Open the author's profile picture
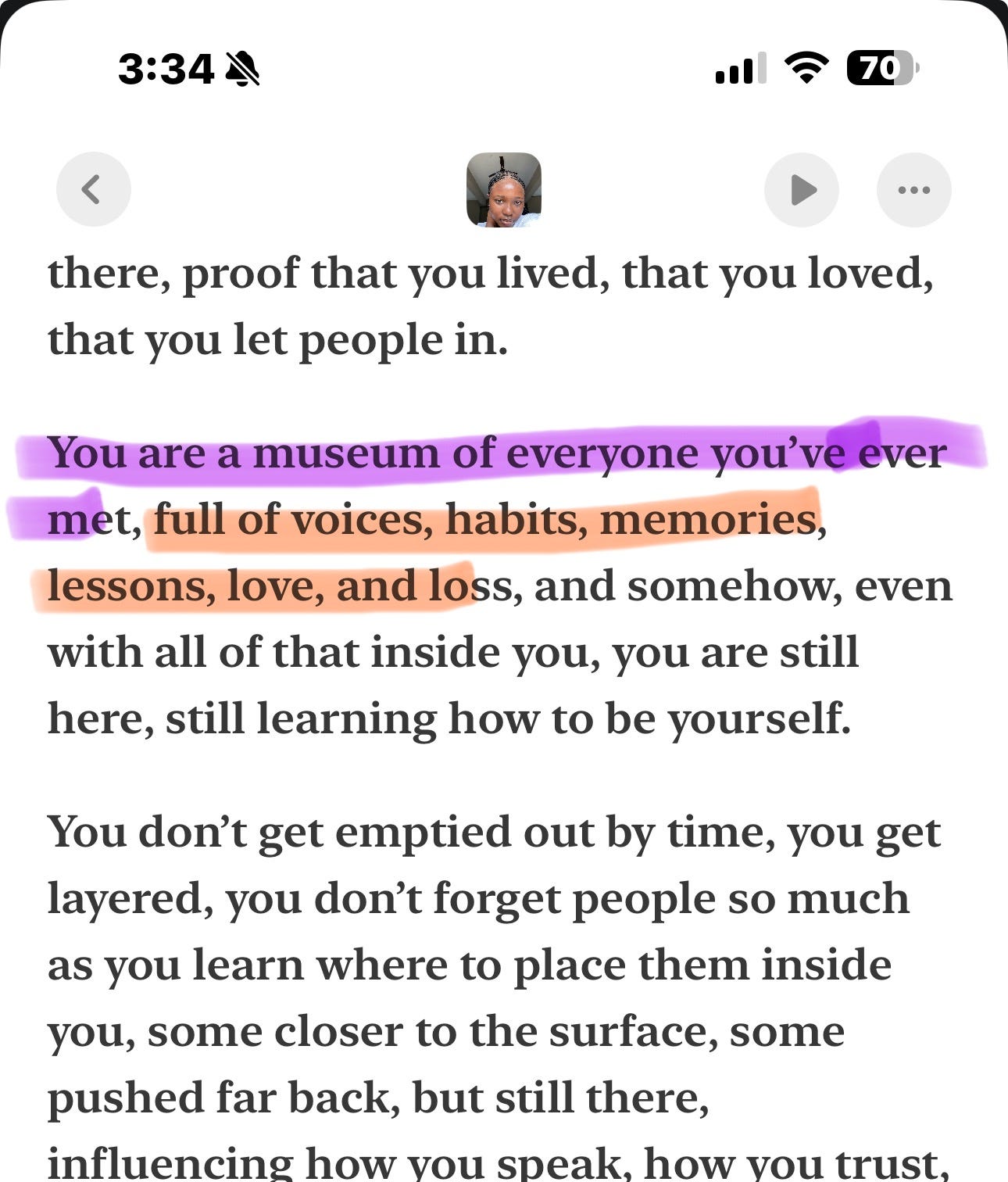Screen dimensions: 1008x1182 pyautogui.click(x=503, y=189)
